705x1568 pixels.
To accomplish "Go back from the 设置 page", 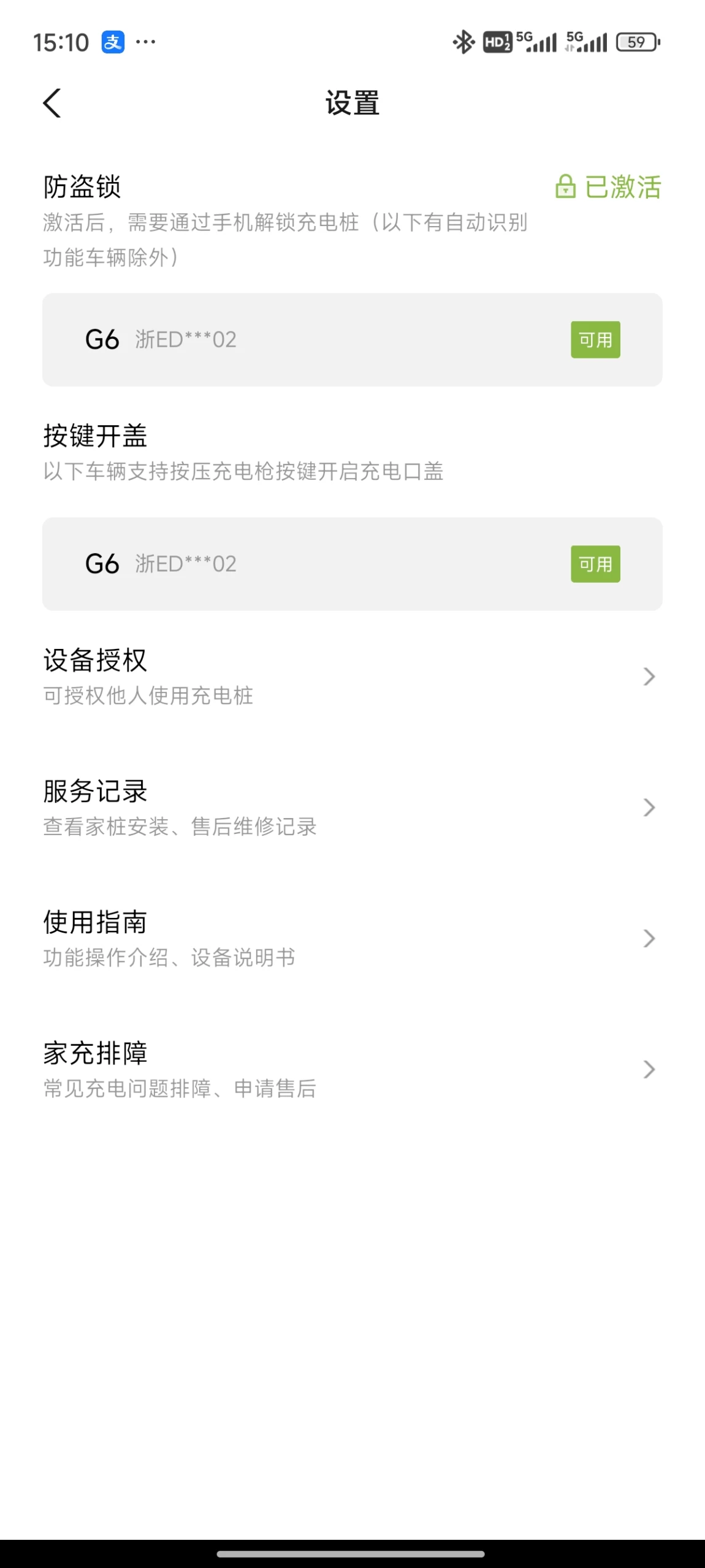I will (x=52, y=103).
